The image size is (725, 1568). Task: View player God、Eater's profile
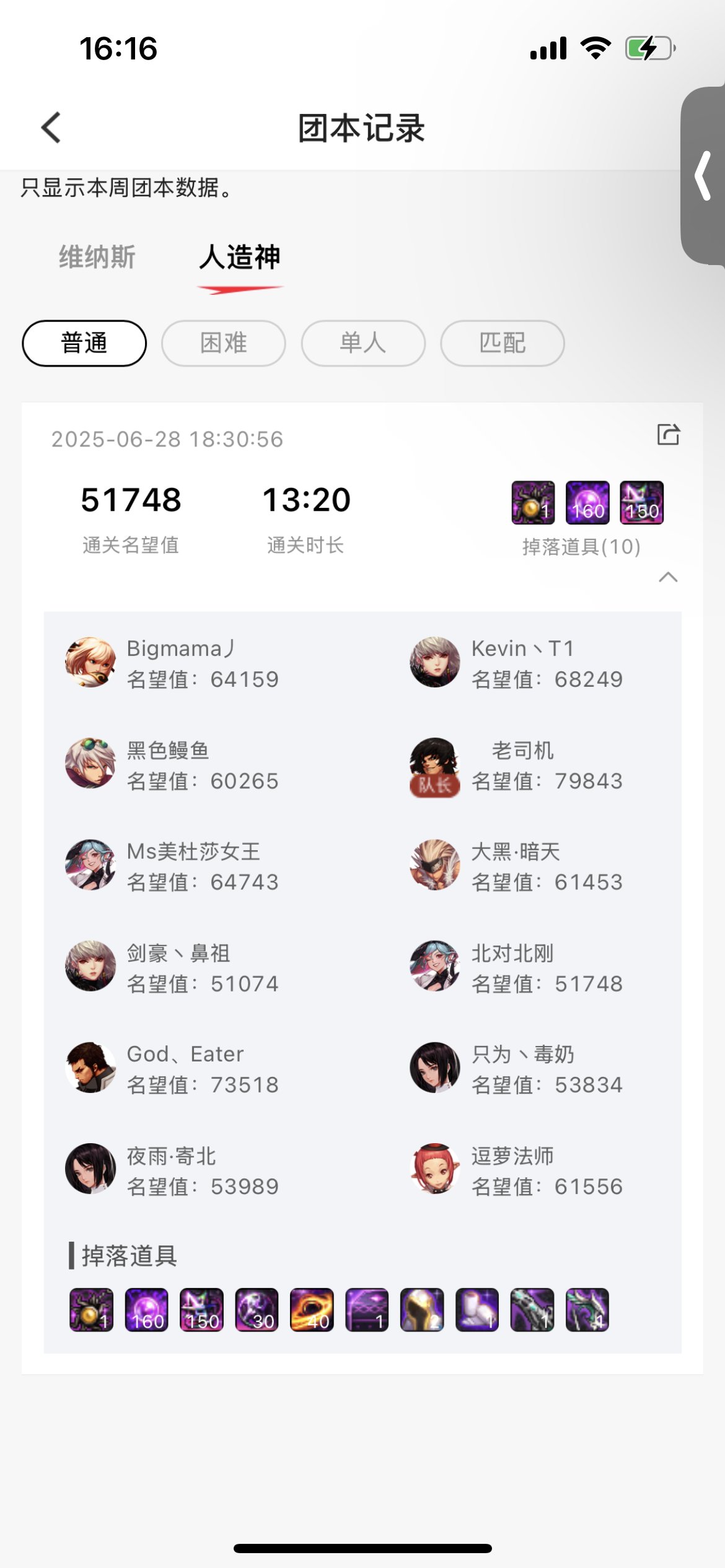[x=90, y=1068]
